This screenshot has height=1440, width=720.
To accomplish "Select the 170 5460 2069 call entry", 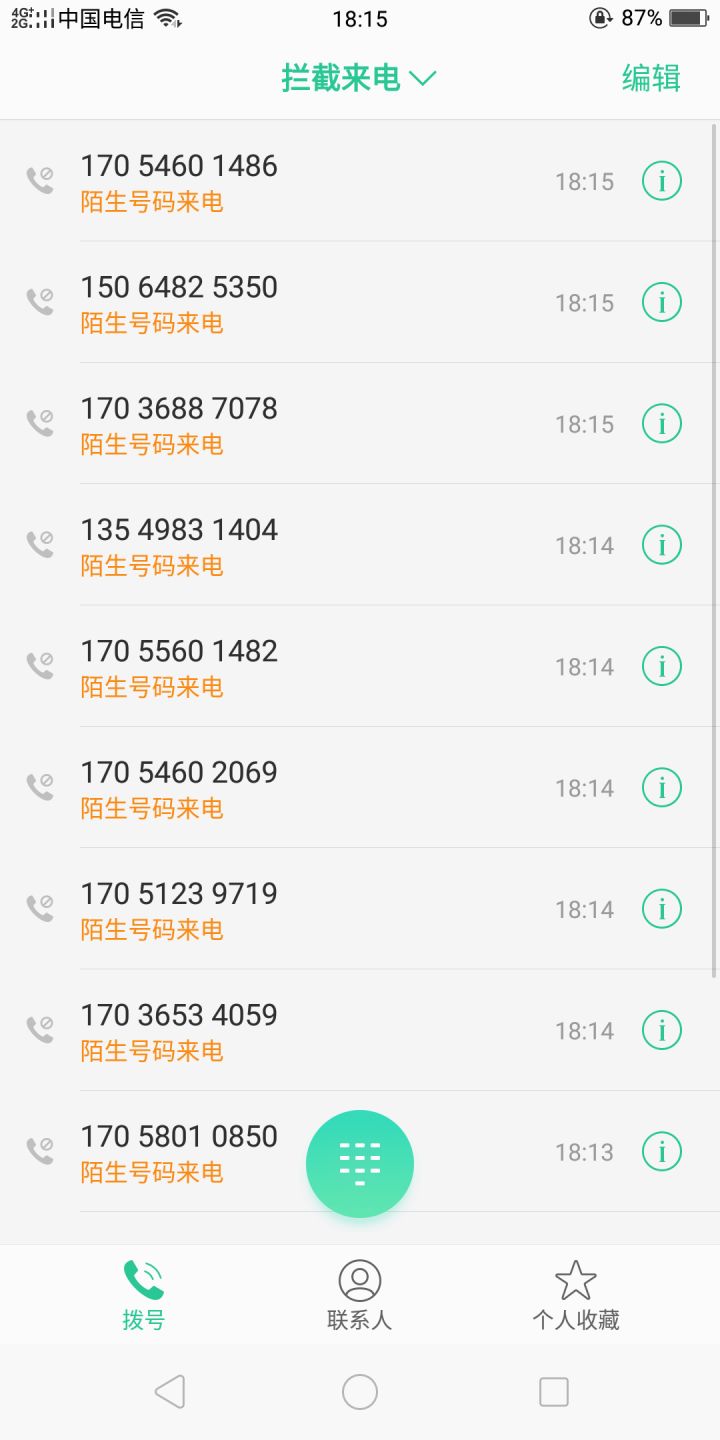I will coord(300,787).
